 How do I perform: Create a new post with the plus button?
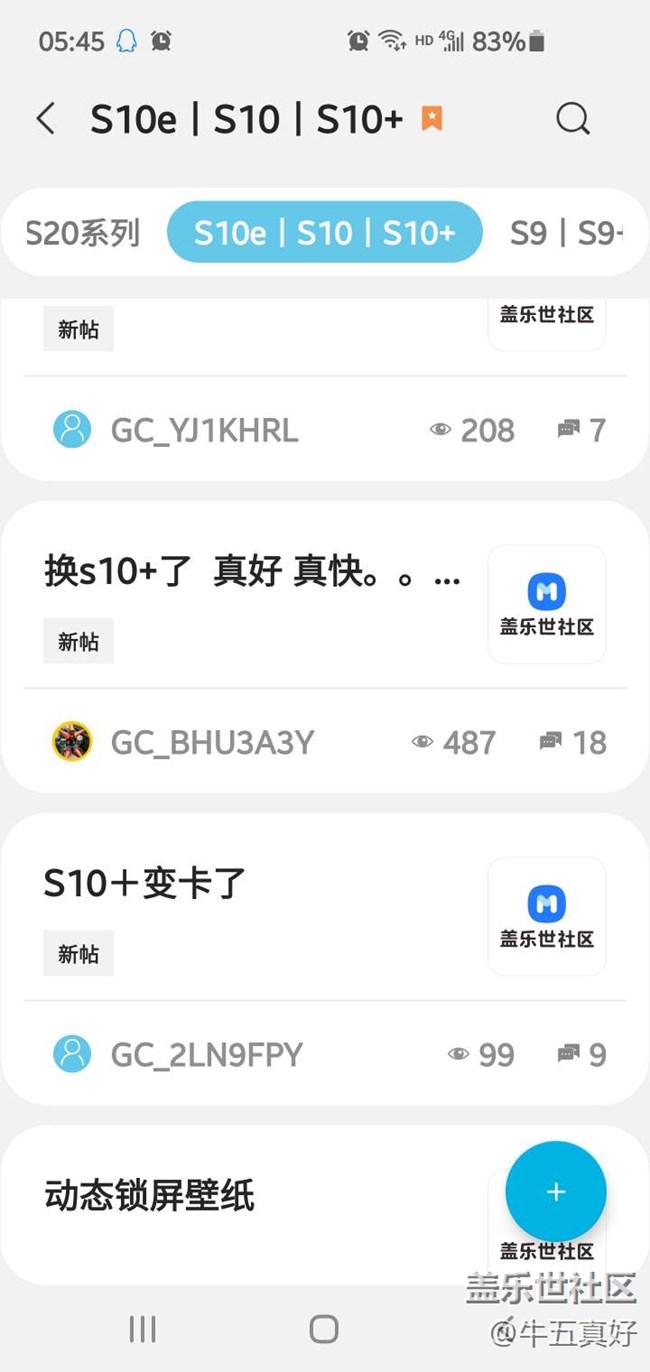click(x=556, y=1192)
